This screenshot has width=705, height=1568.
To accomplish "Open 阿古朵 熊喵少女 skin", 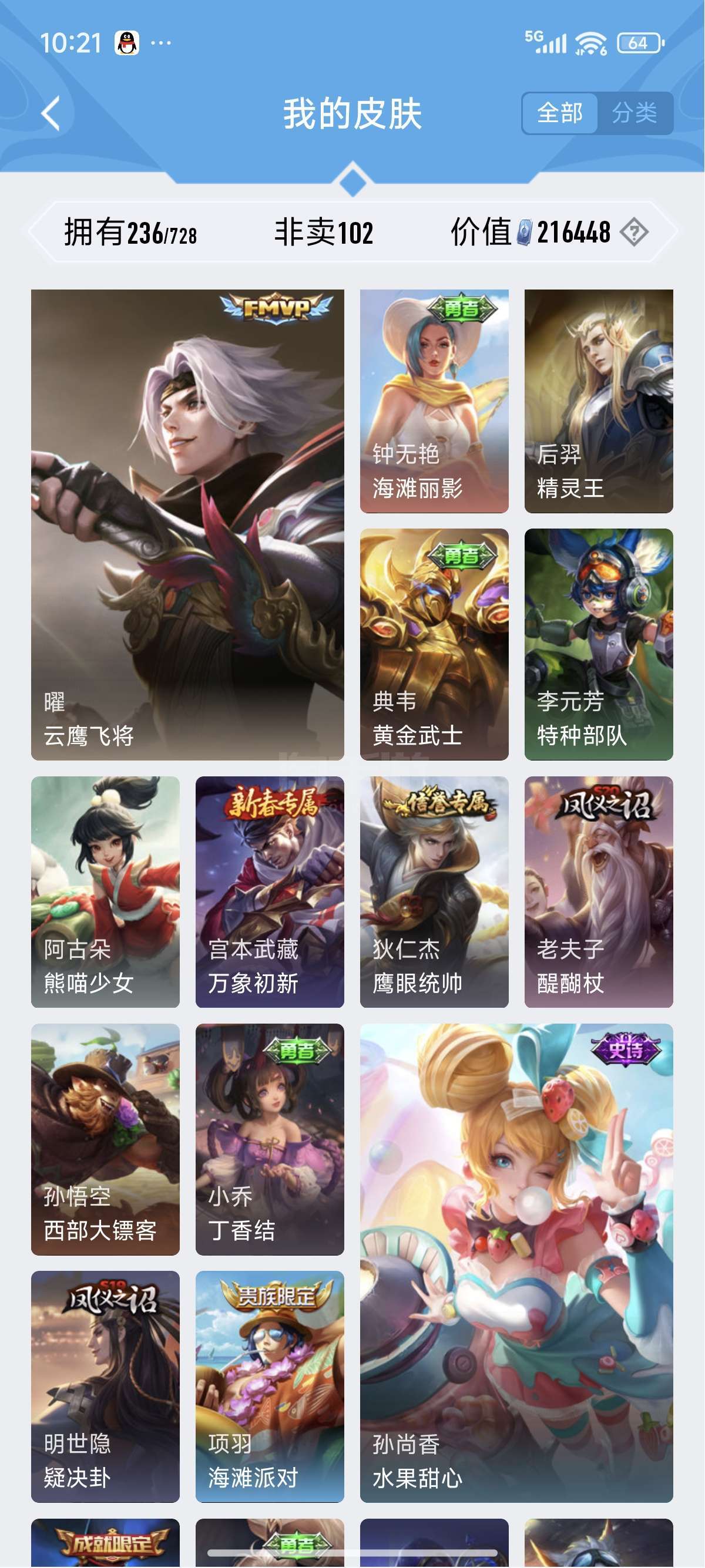I will pos(105,891).
